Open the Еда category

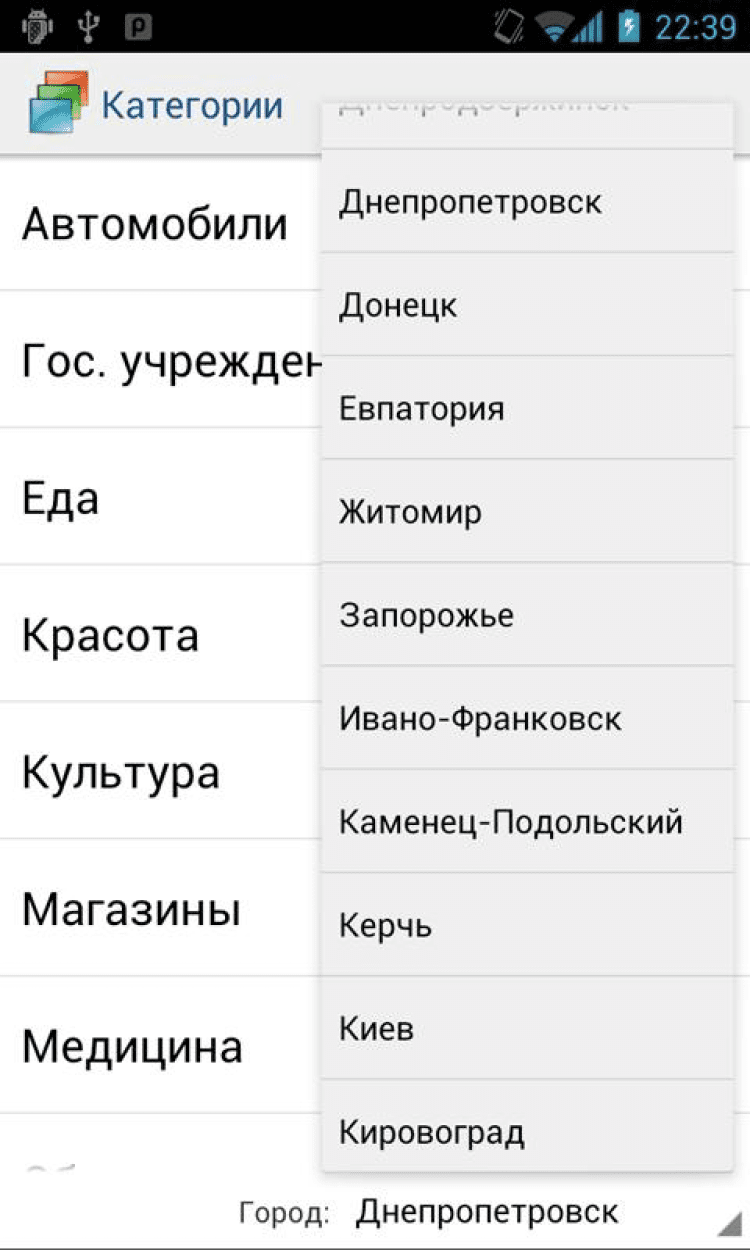pos(155,498)
